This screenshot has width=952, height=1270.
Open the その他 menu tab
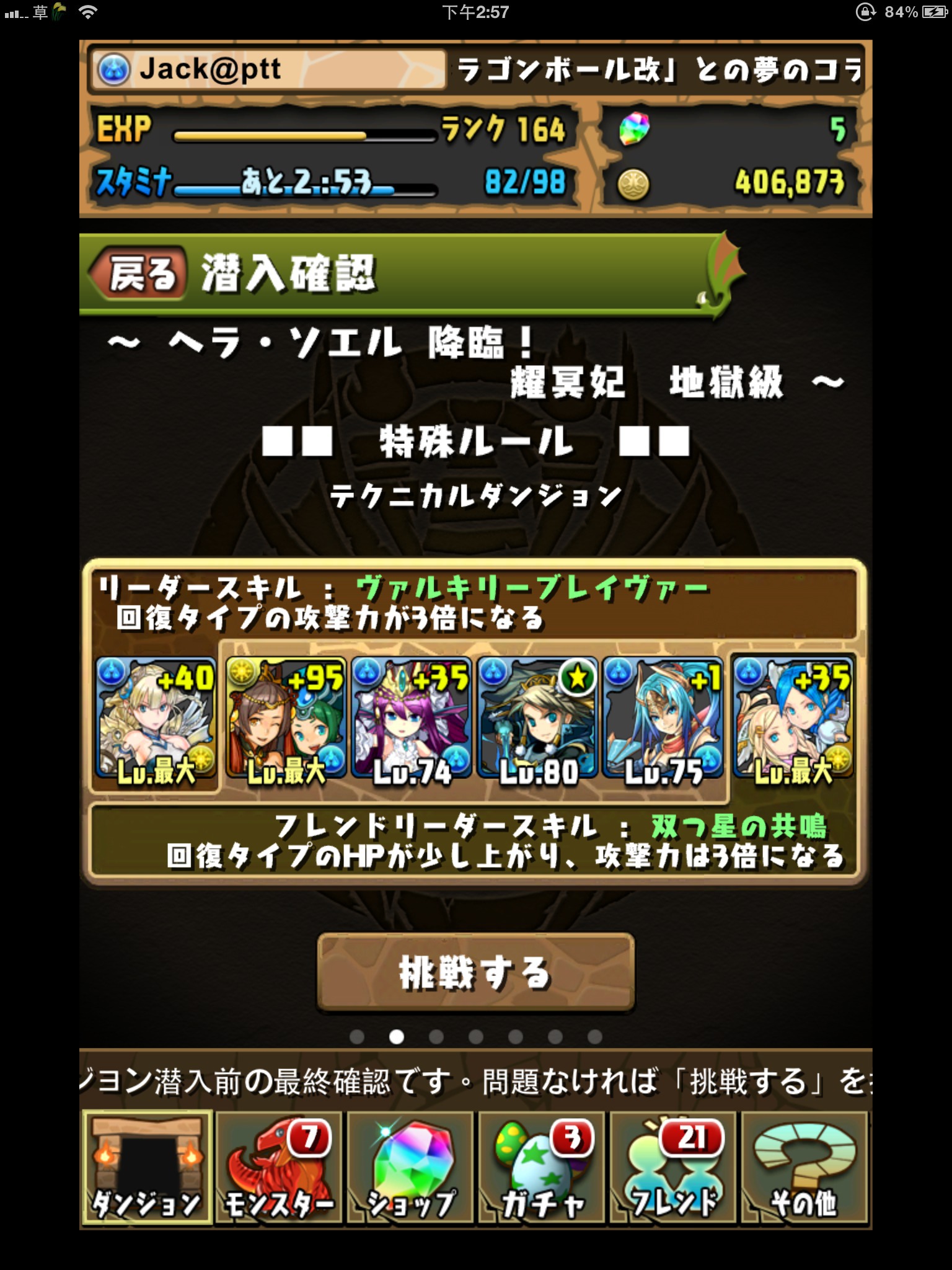pos(804,1167)
